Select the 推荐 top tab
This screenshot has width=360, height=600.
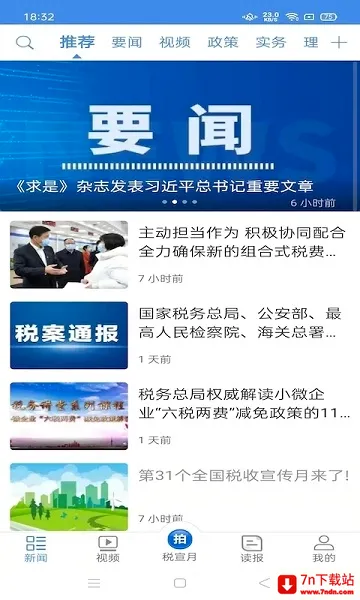coord(77,42)
